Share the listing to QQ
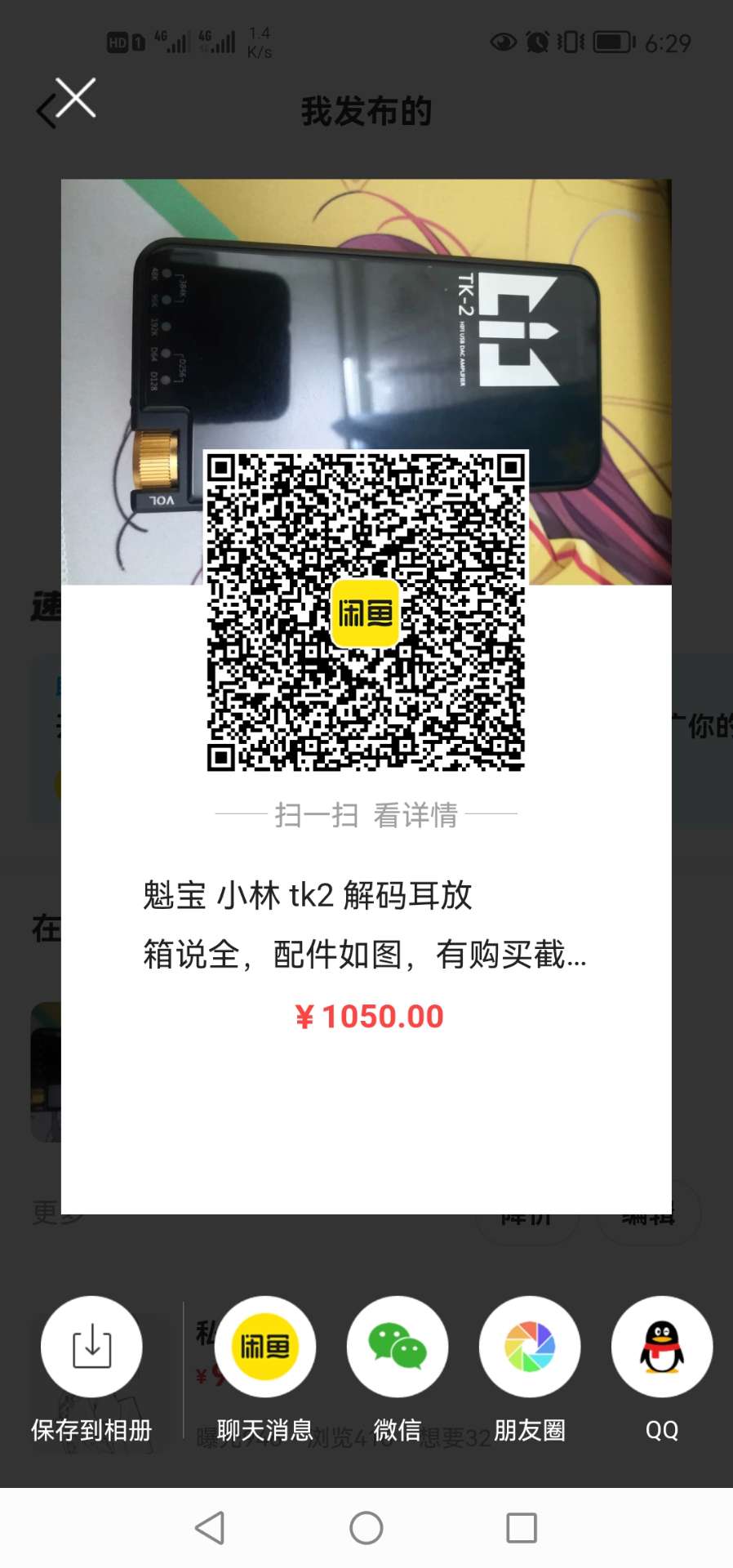The image size is (733, 1568). (662, 1346)
